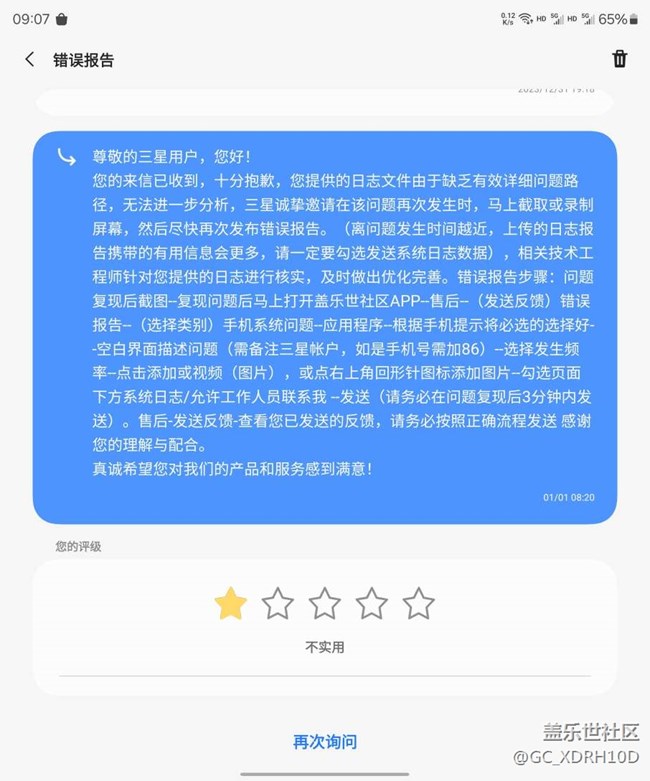Tap 再次询问 to ask again
This screenshot has width=650, height=781.
tap(325, 742)
